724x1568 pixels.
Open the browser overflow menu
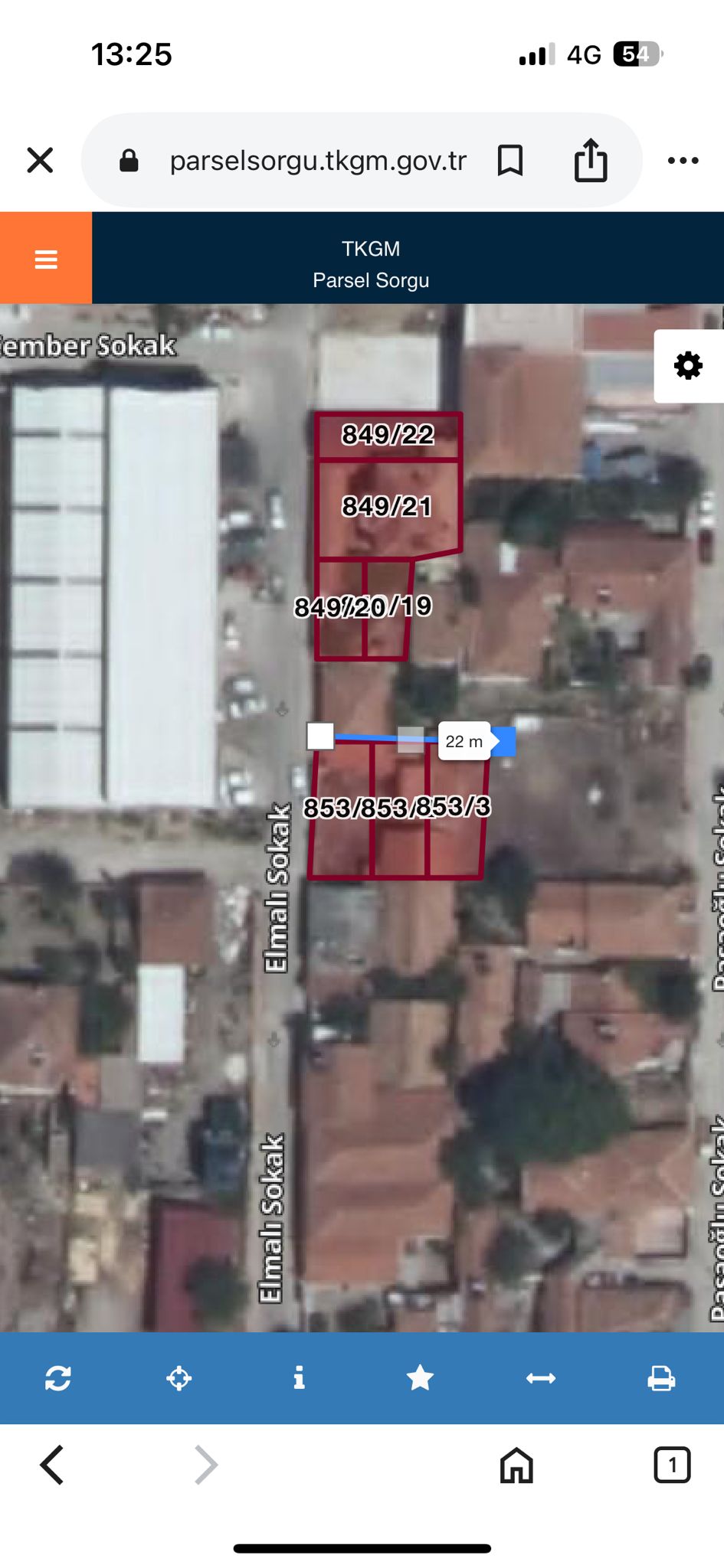point(683,161)
